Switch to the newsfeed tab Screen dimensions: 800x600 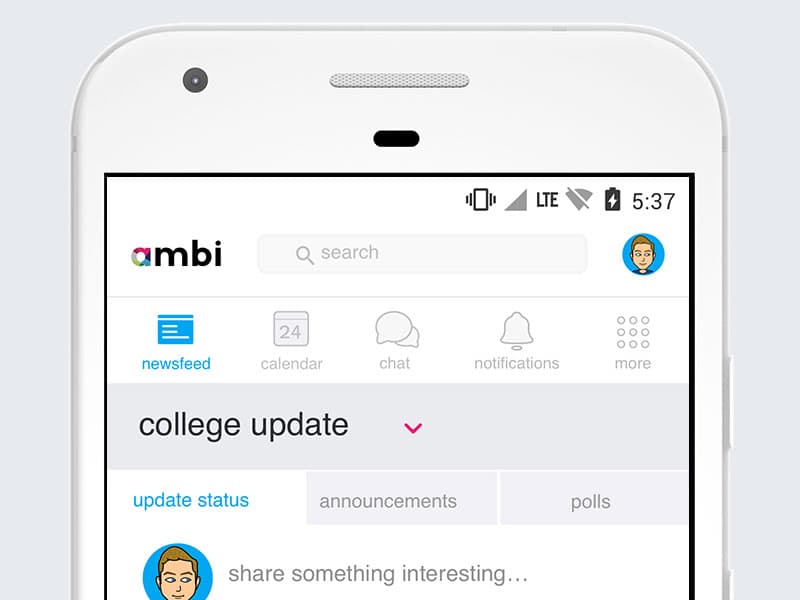(176, 341)
